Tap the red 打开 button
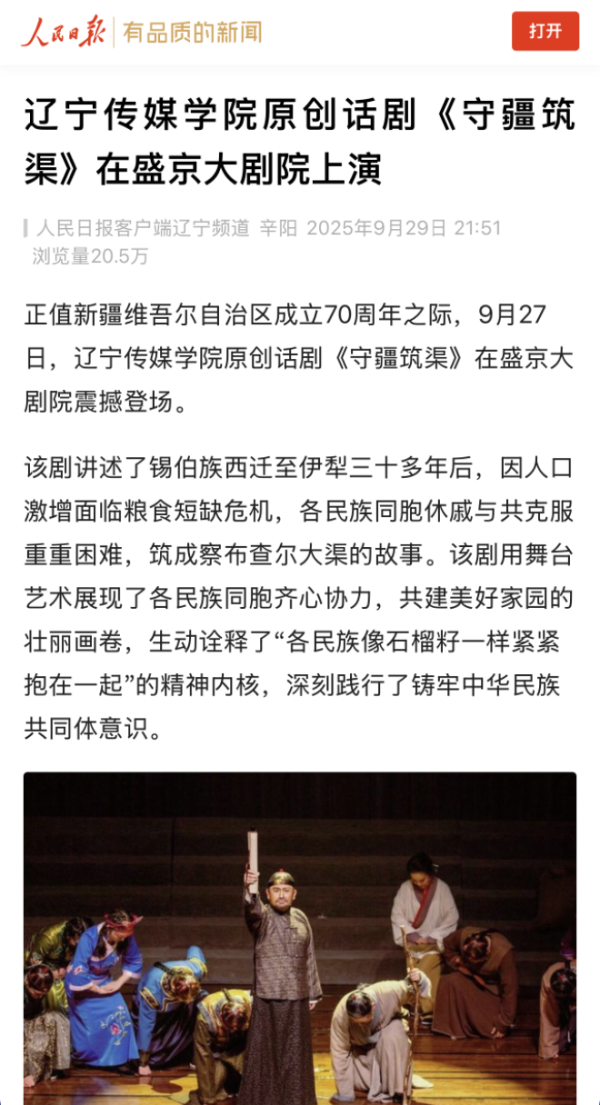600x1105 pixels. pos(545,31)
